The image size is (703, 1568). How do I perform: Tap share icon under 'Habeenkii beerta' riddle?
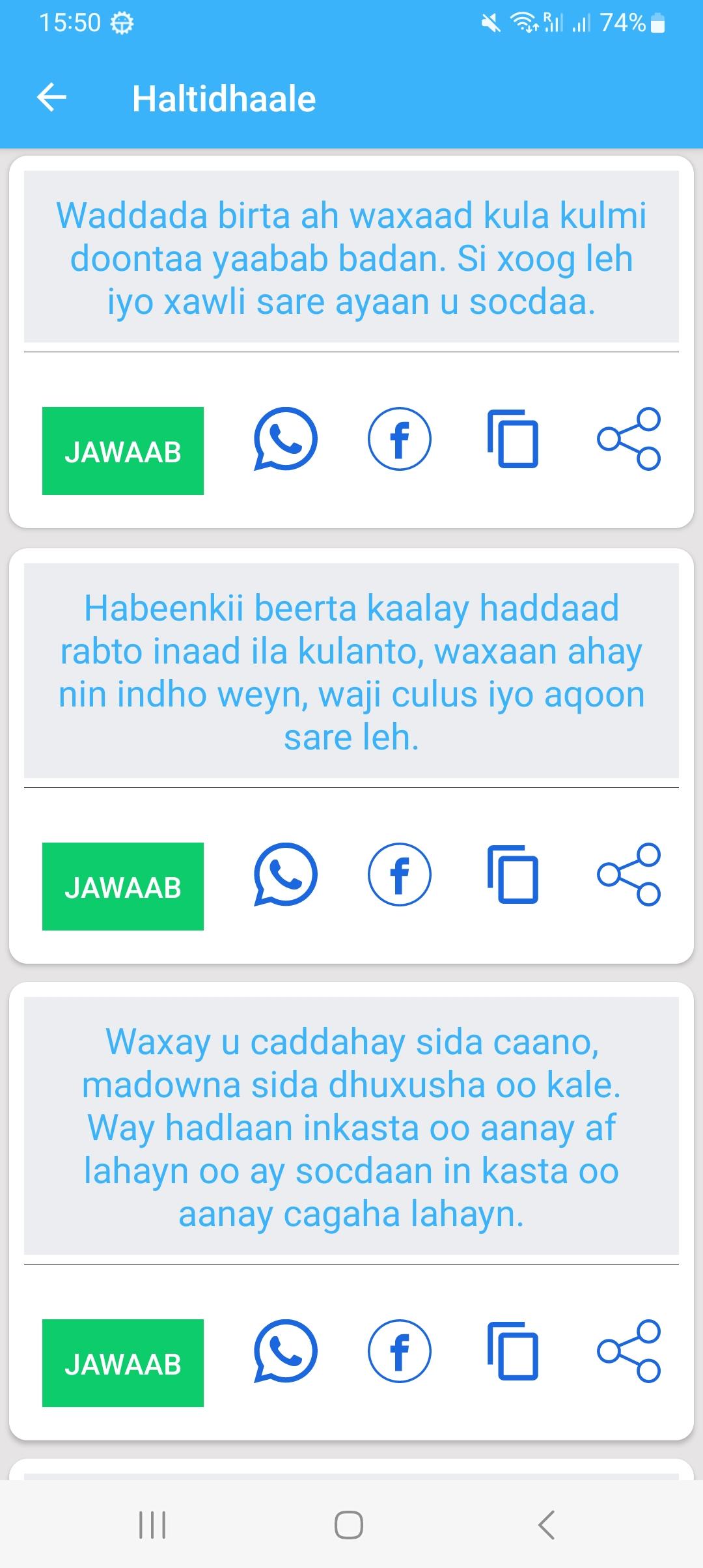629,875
